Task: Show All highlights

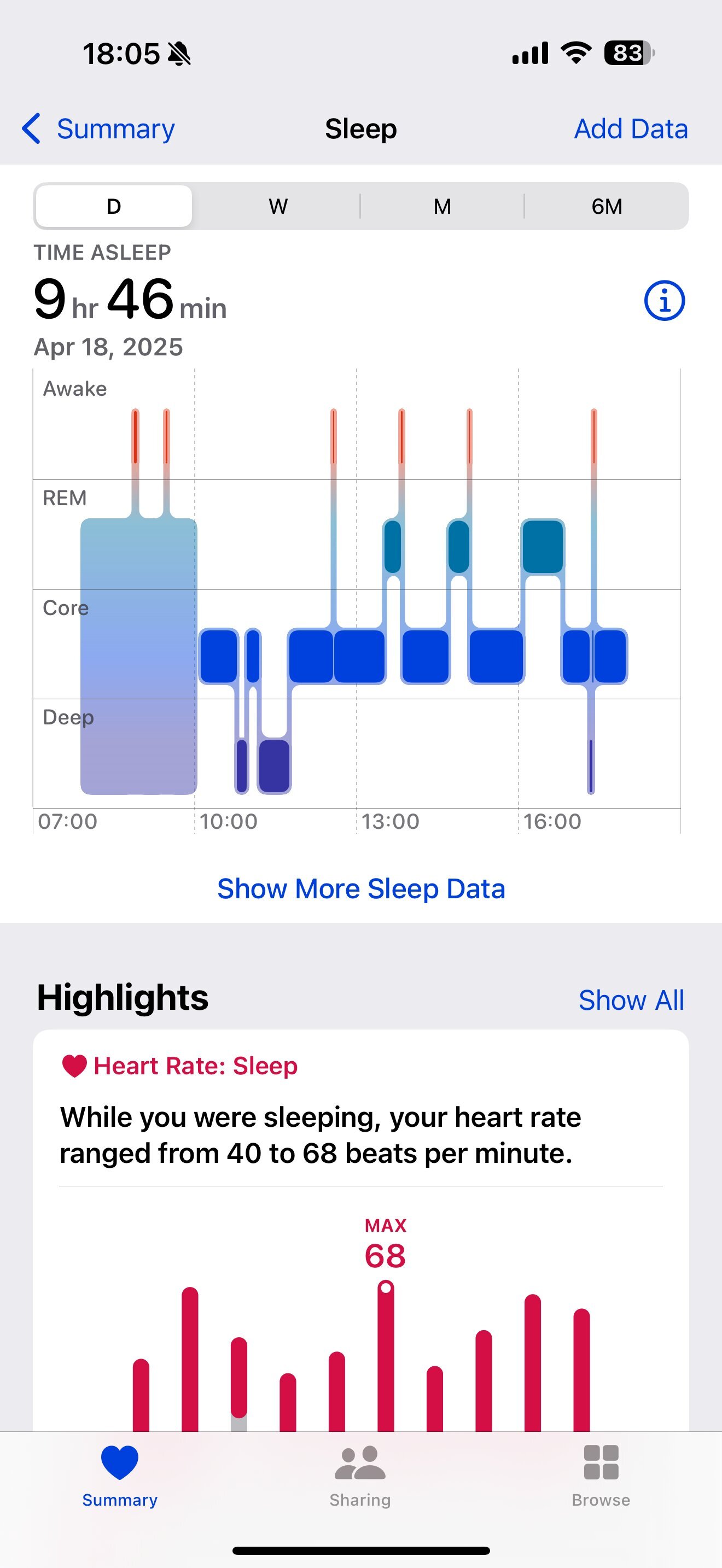Action: (631, 1000)
